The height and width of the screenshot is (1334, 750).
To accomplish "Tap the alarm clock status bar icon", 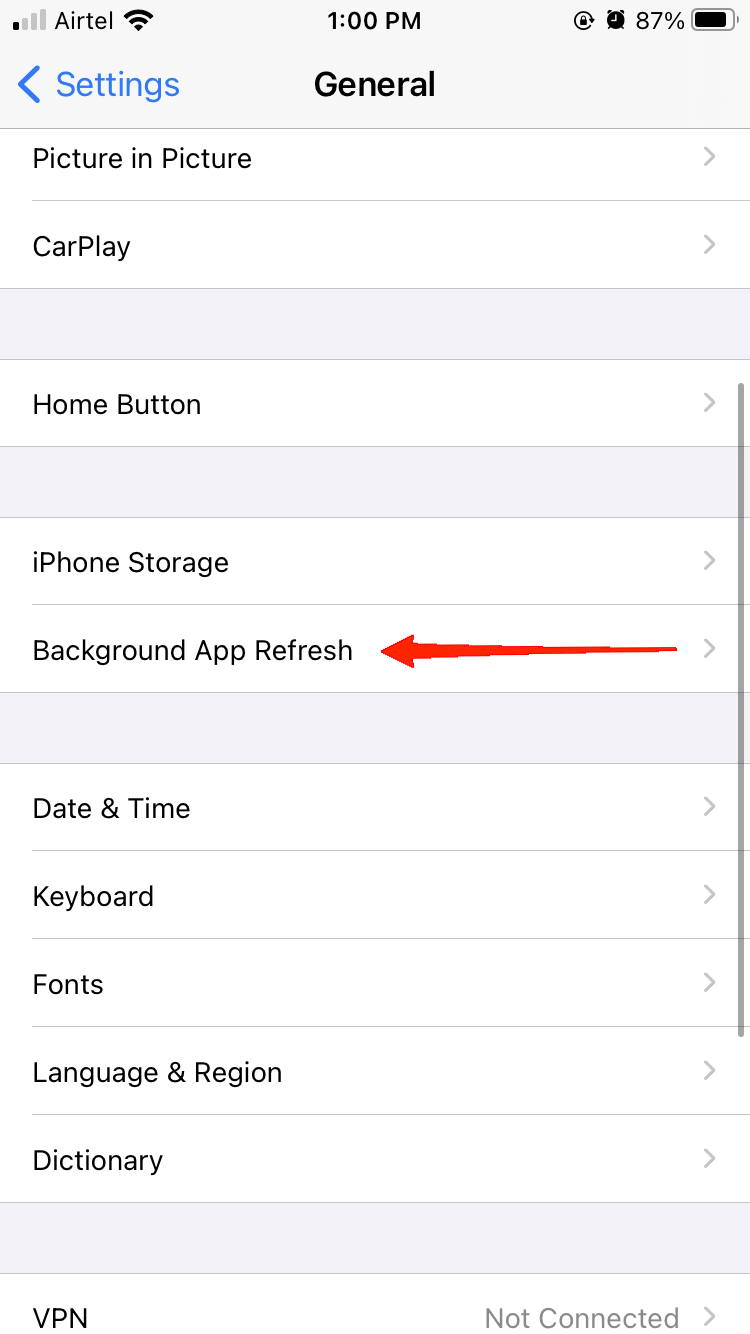I will click(615, 20).
